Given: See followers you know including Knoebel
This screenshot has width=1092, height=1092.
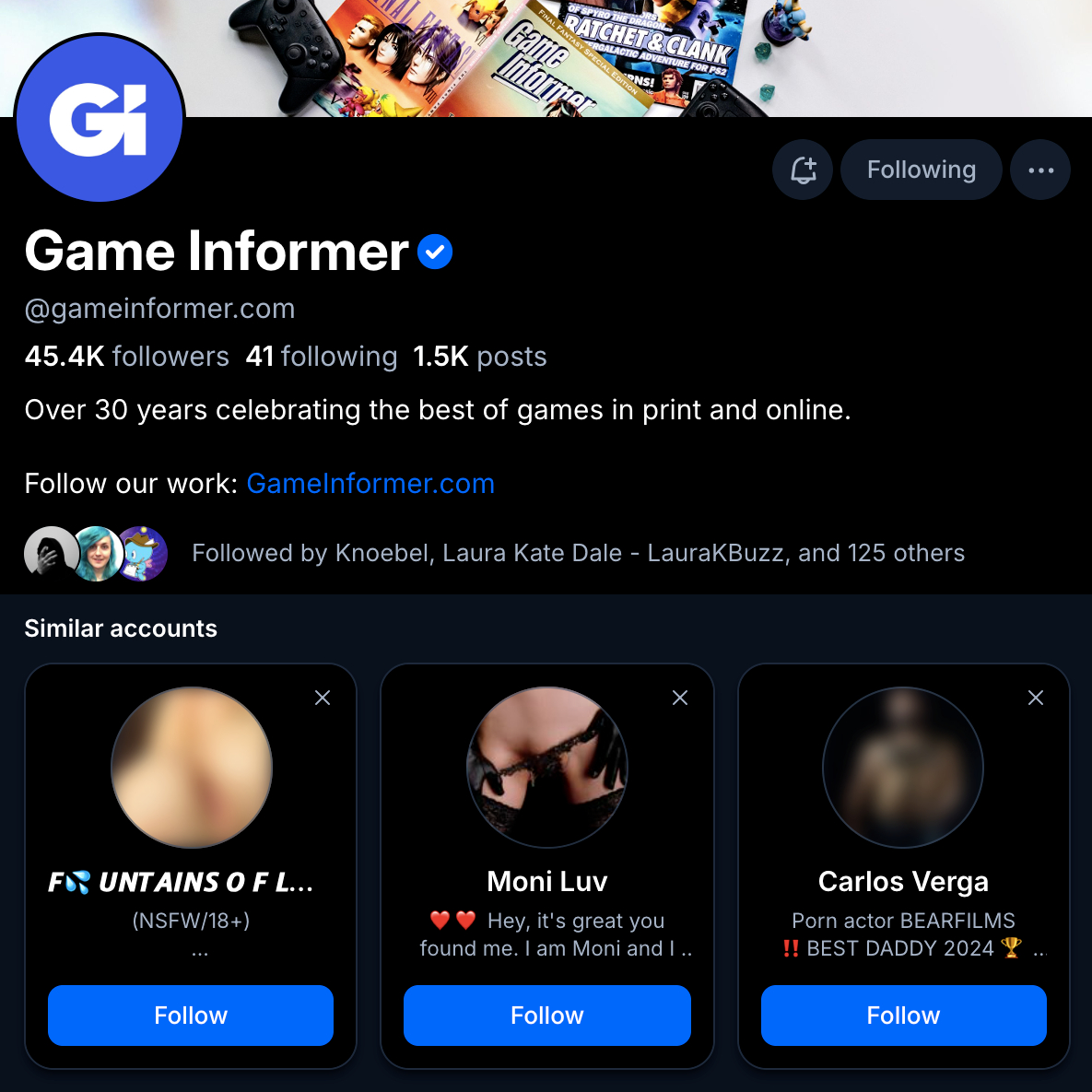Looking at the screenshot, I should click(578, 553).
